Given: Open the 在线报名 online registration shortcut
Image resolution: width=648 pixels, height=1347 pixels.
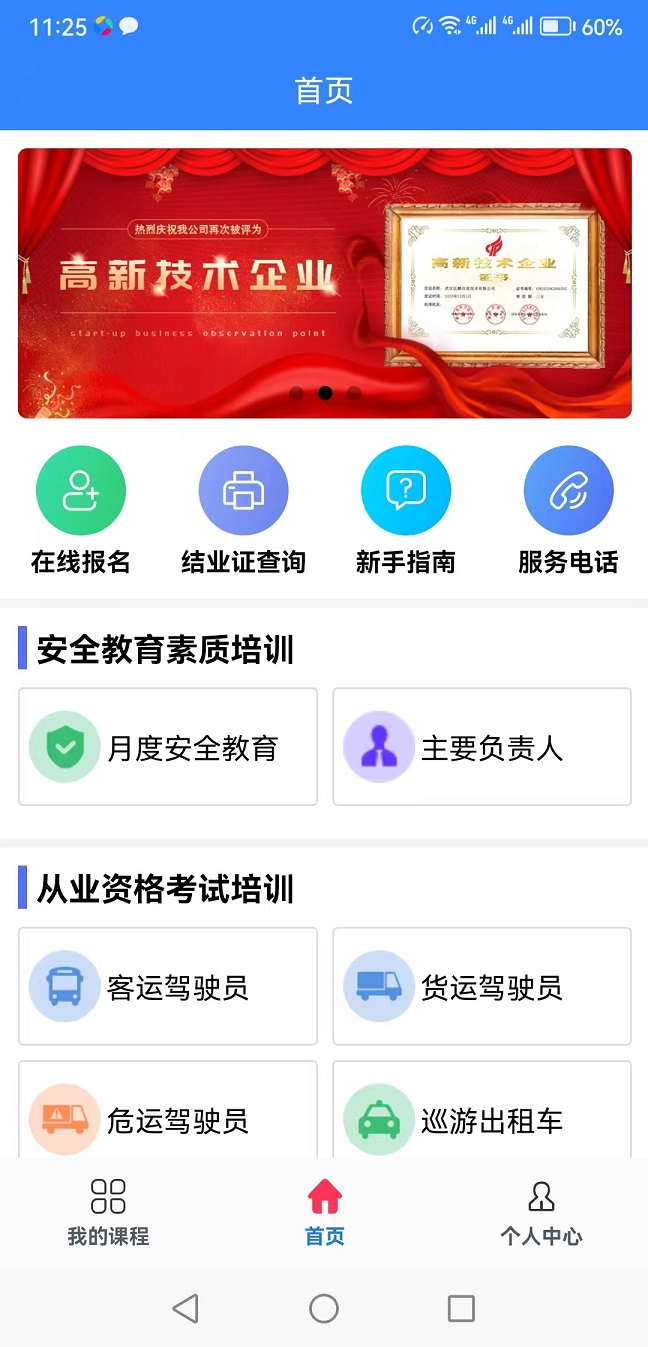Looking at the screenshot, I should (x=81, y=510).
